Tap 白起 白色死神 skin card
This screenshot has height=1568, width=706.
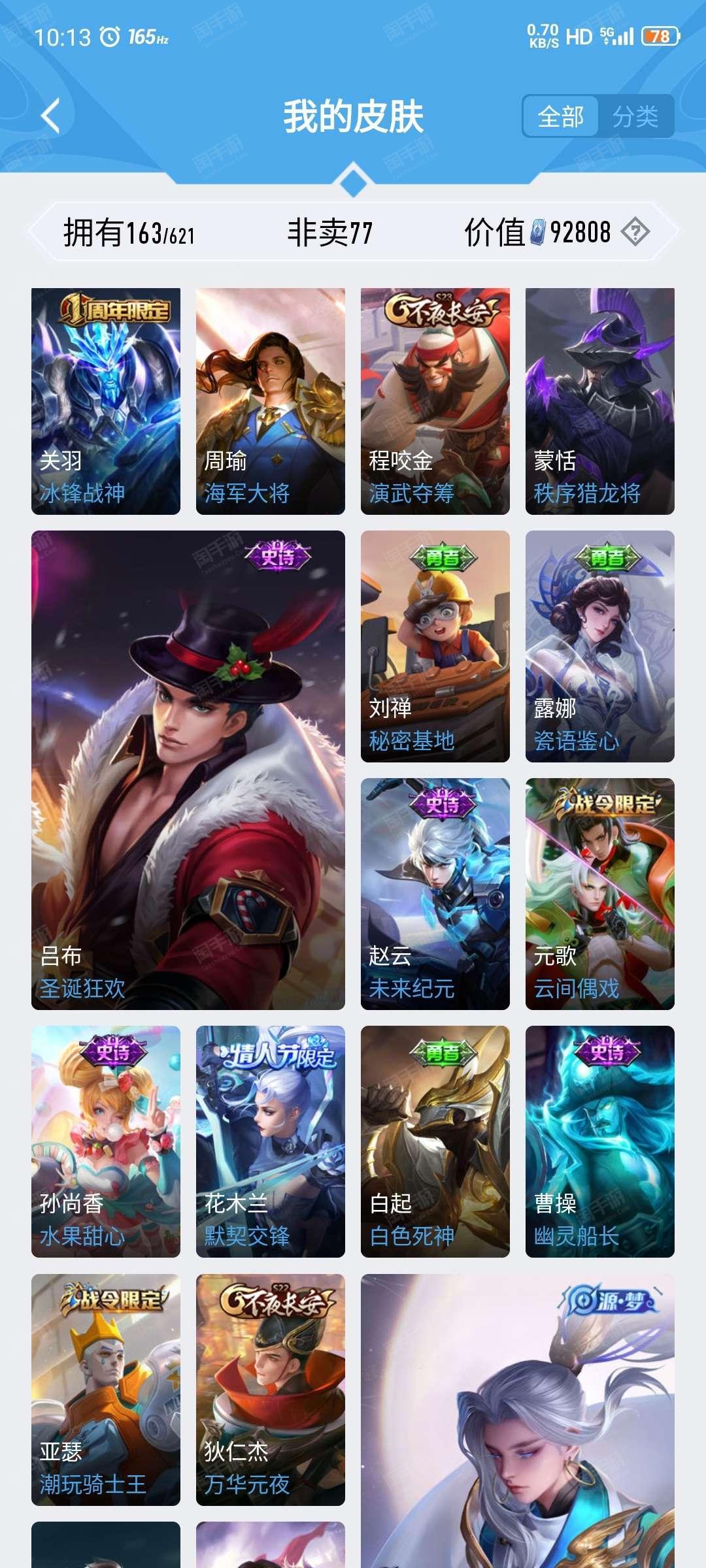[x=435, y=1141]
